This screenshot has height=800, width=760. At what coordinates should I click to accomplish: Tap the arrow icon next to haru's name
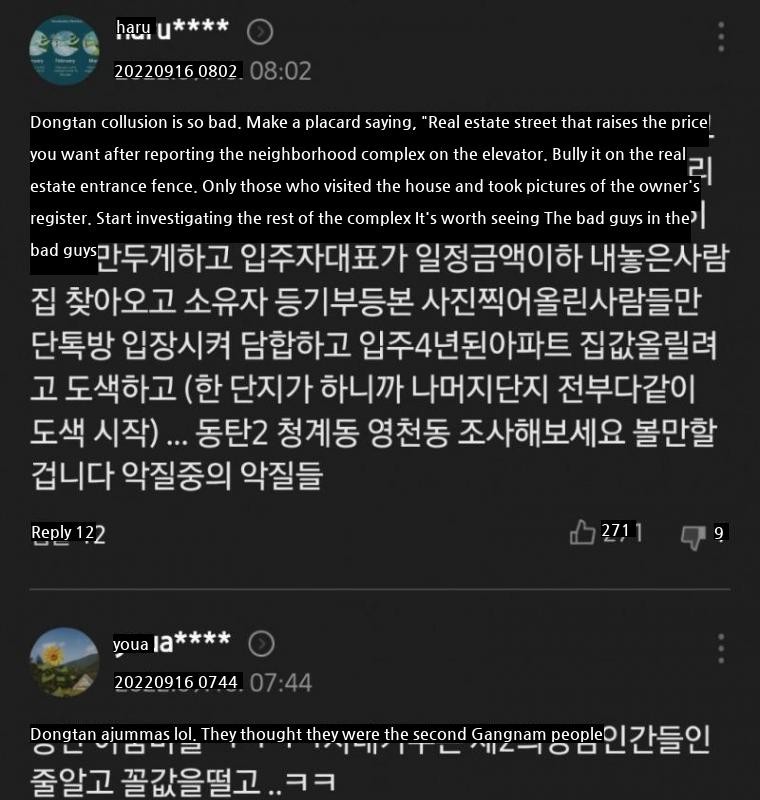pyautogui.click(x=260, y=32)
